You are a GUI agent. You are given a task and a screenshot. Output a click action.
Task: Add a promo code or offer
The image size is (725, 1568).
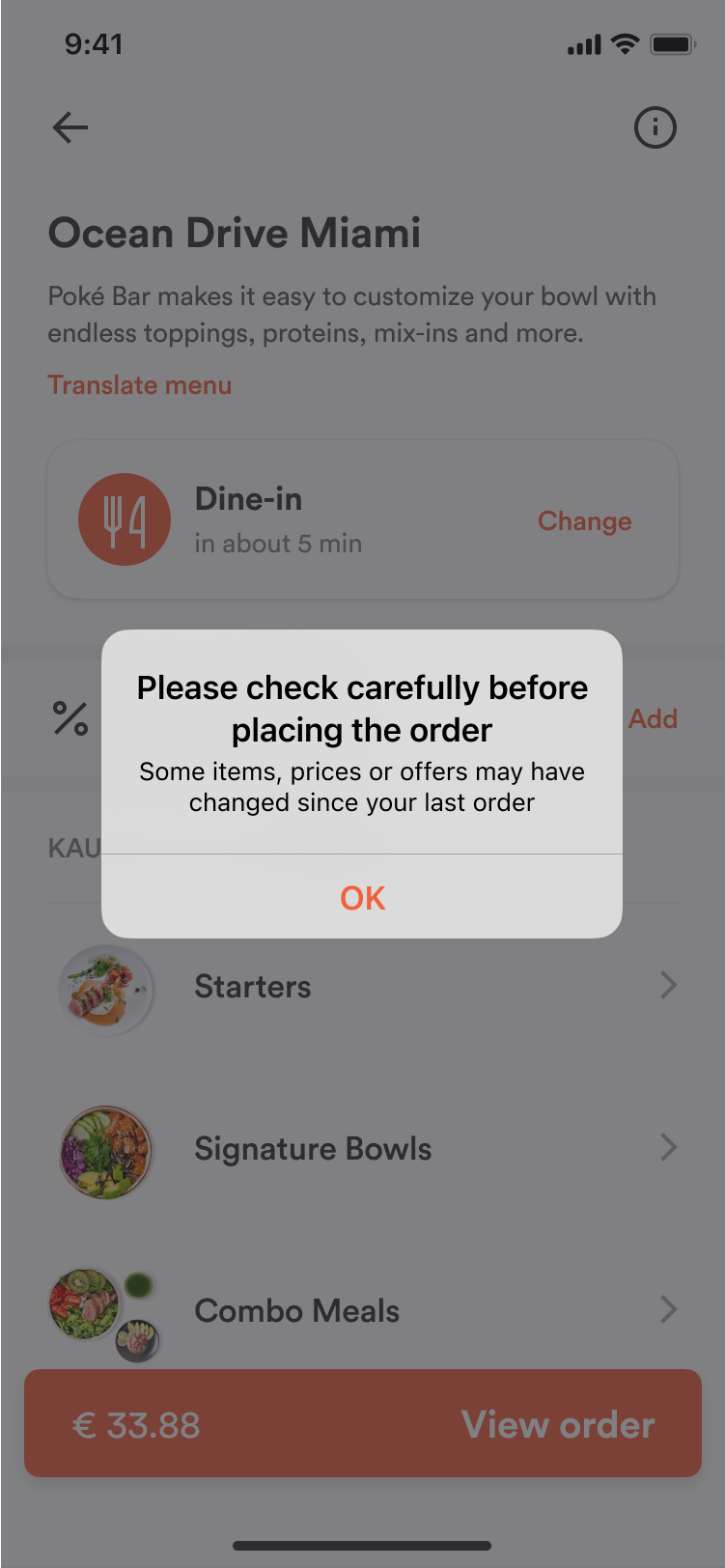[x=653, y=718]
